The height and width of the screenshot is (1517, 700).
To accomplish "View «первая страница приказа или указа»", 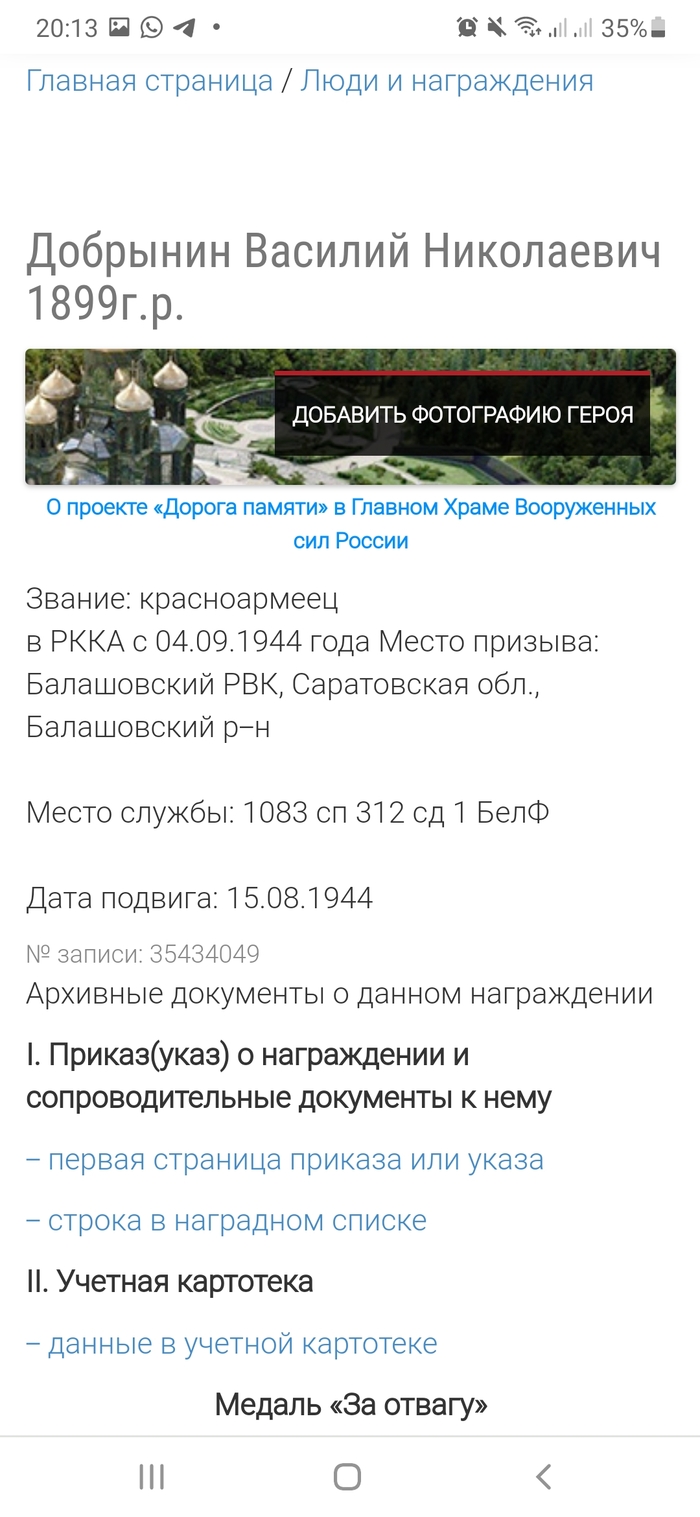I will pyautogui.click(x=285, y=1160).
